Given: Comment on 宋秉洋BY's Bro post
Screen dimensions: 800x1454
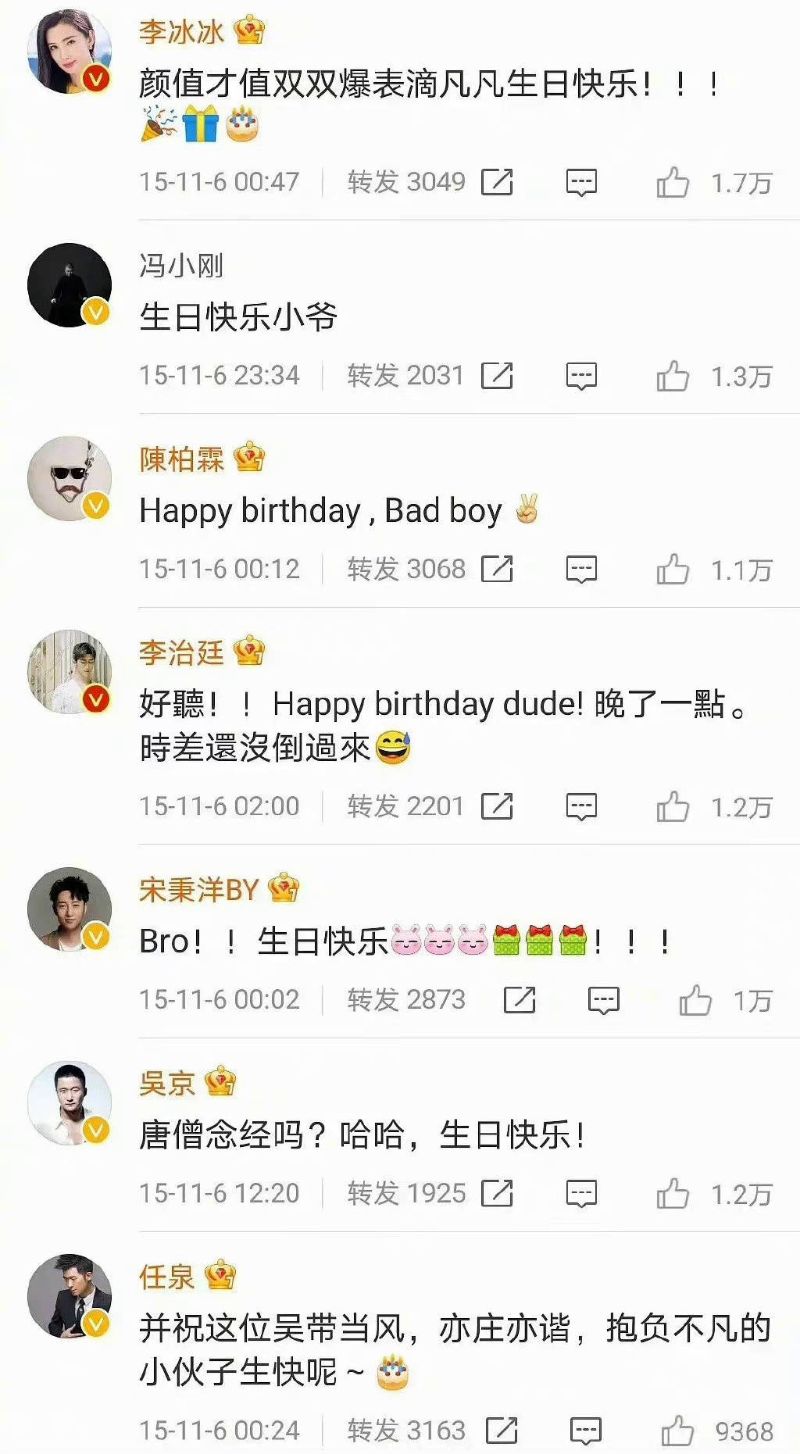Looking at the screenshot, I should (603, 1000).
